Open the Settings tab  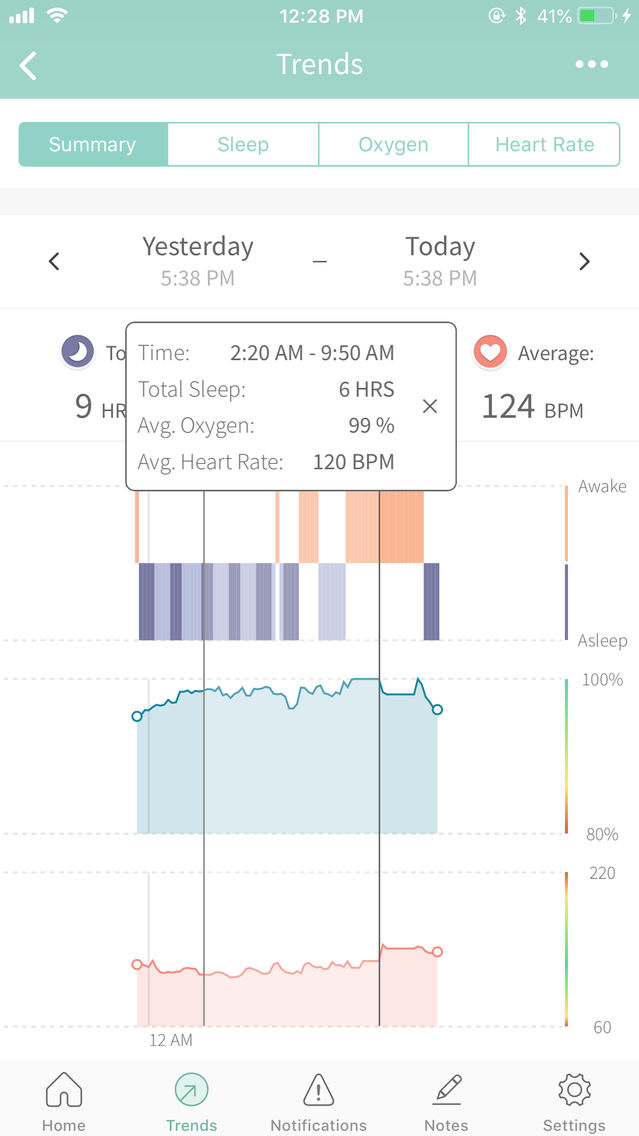[574, 1100]
